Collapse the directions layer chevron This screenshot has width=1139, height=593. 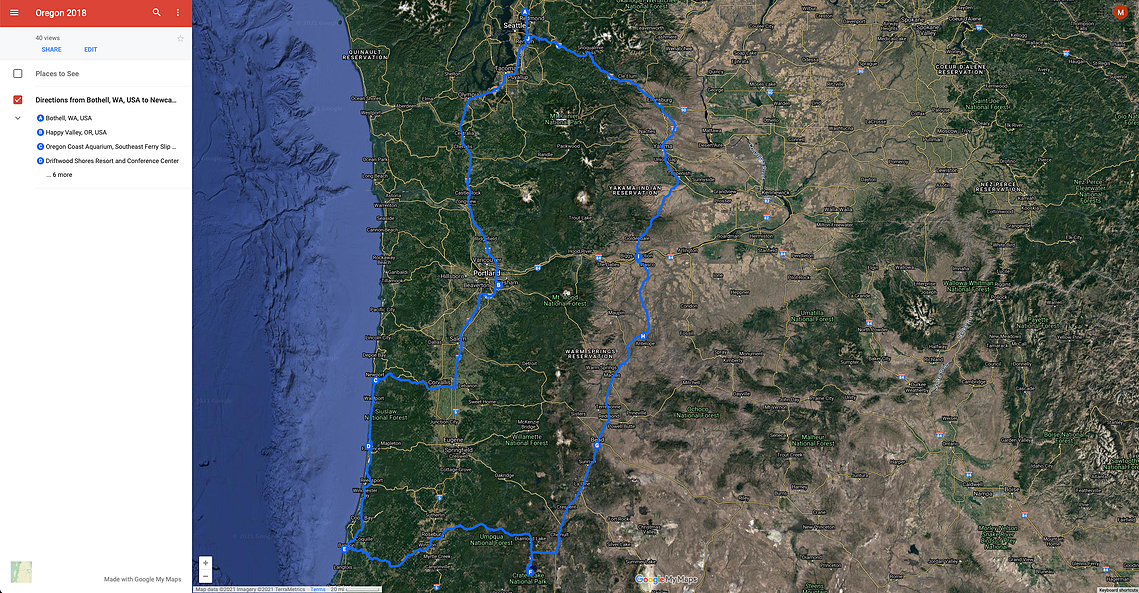pyautogui.click(x=18, y=118)
